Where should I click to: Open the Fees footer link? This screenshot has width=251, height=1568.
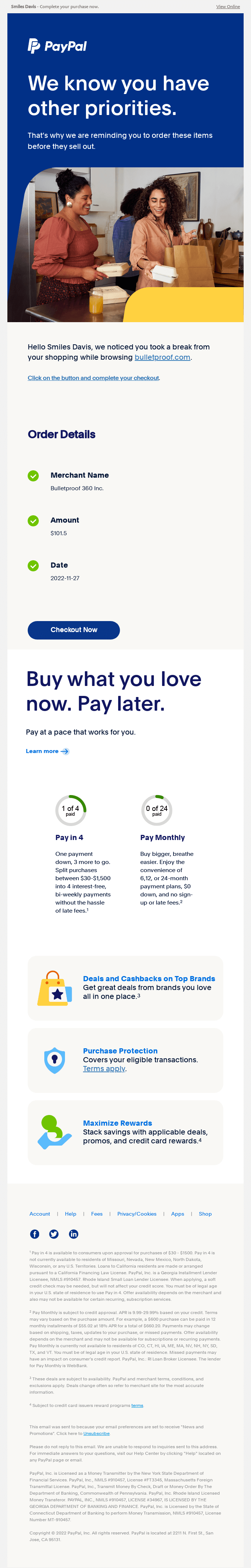tap(97, 1214)
